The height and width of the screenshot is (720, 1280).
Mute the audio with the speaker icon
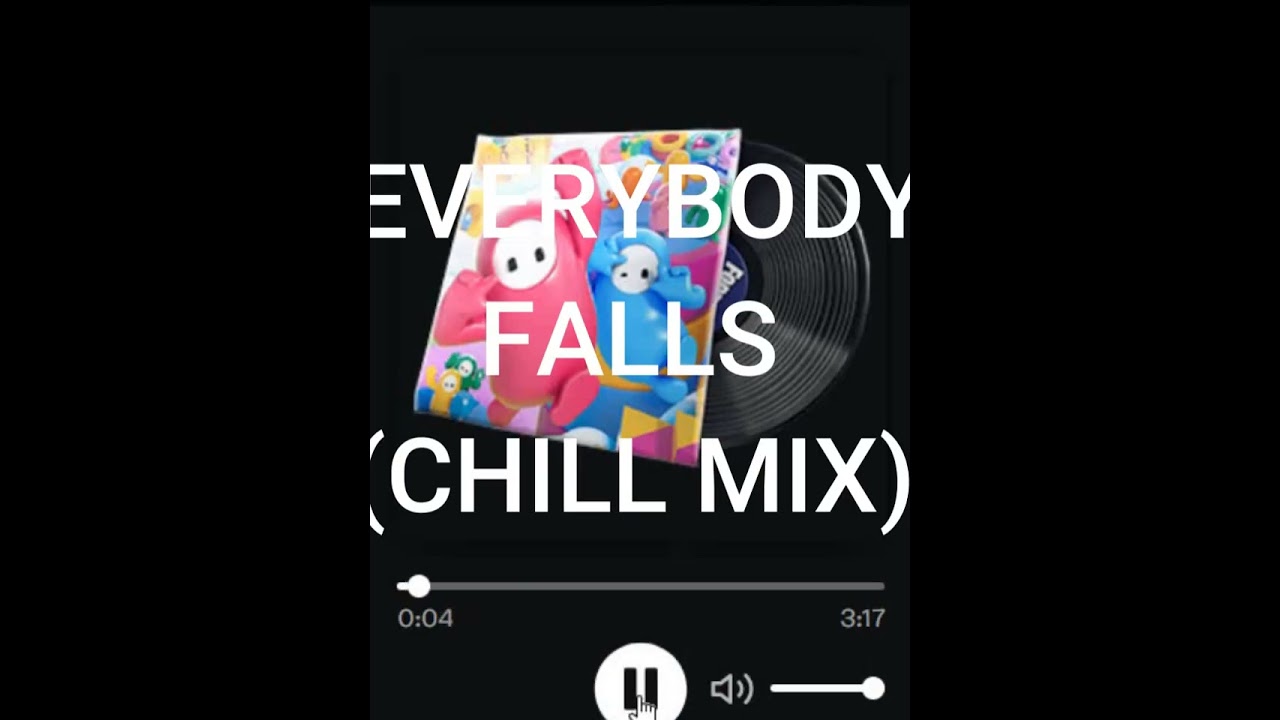(x=730, y=689)
